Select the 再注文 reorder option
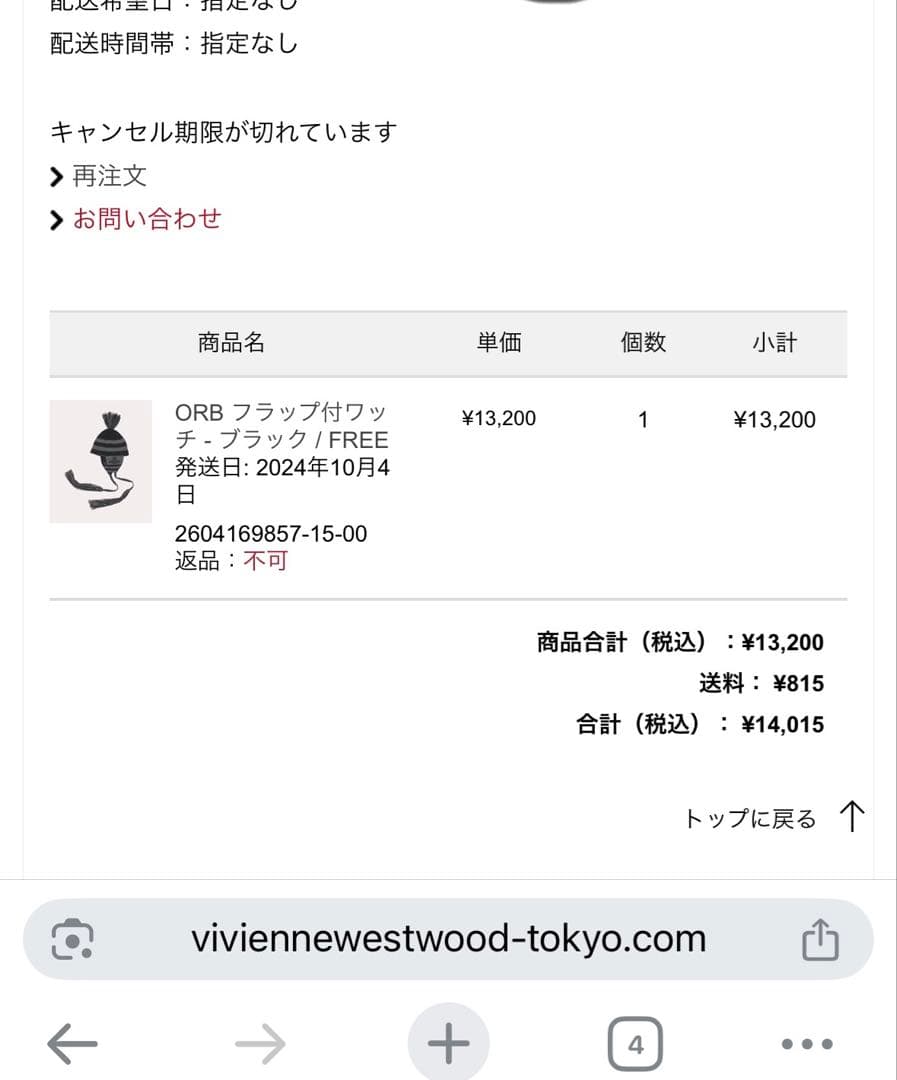The height and width of the screenshot is (1080, 897). [108, 176]
